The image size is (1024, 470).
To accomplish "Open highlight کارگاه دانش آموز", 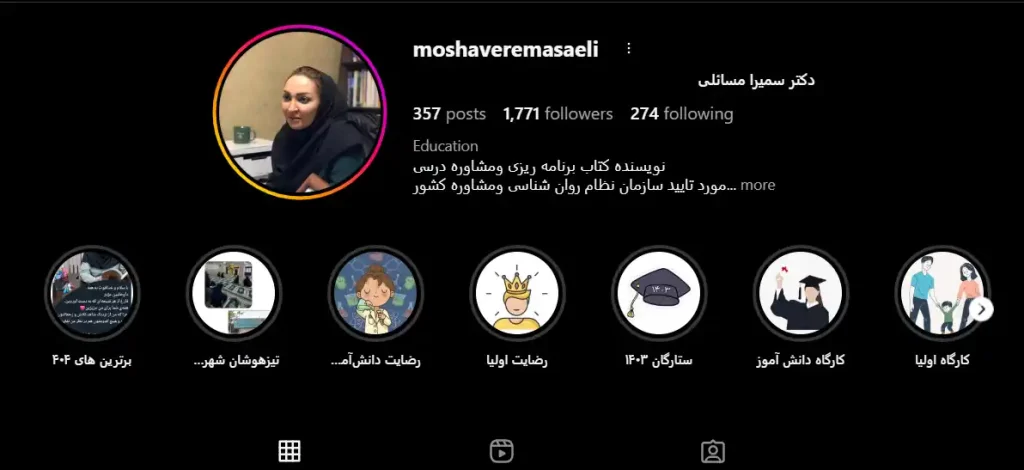I will (801, 293).
